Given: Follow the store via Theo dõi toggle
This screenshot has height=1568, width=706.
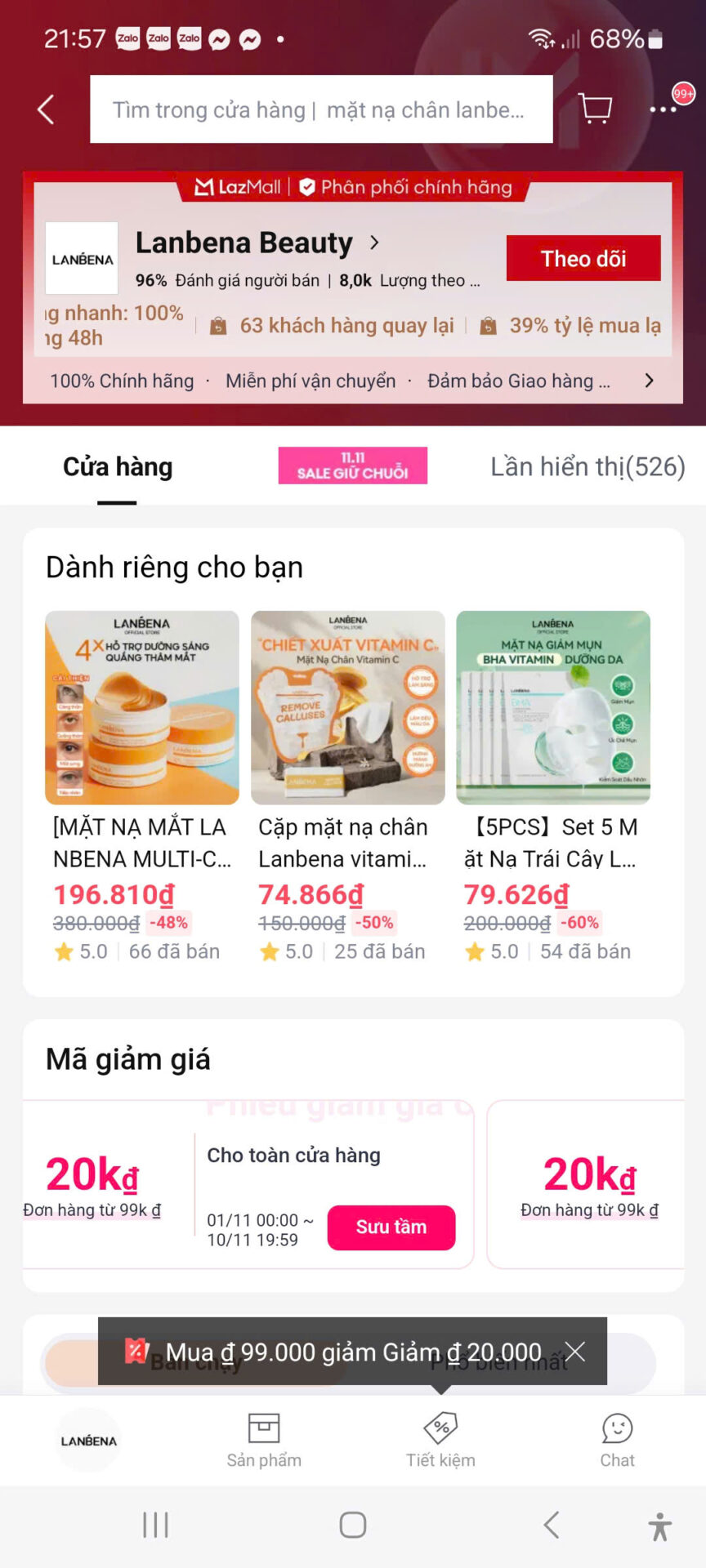Looking at the screenshot, I should coord(583,257).
